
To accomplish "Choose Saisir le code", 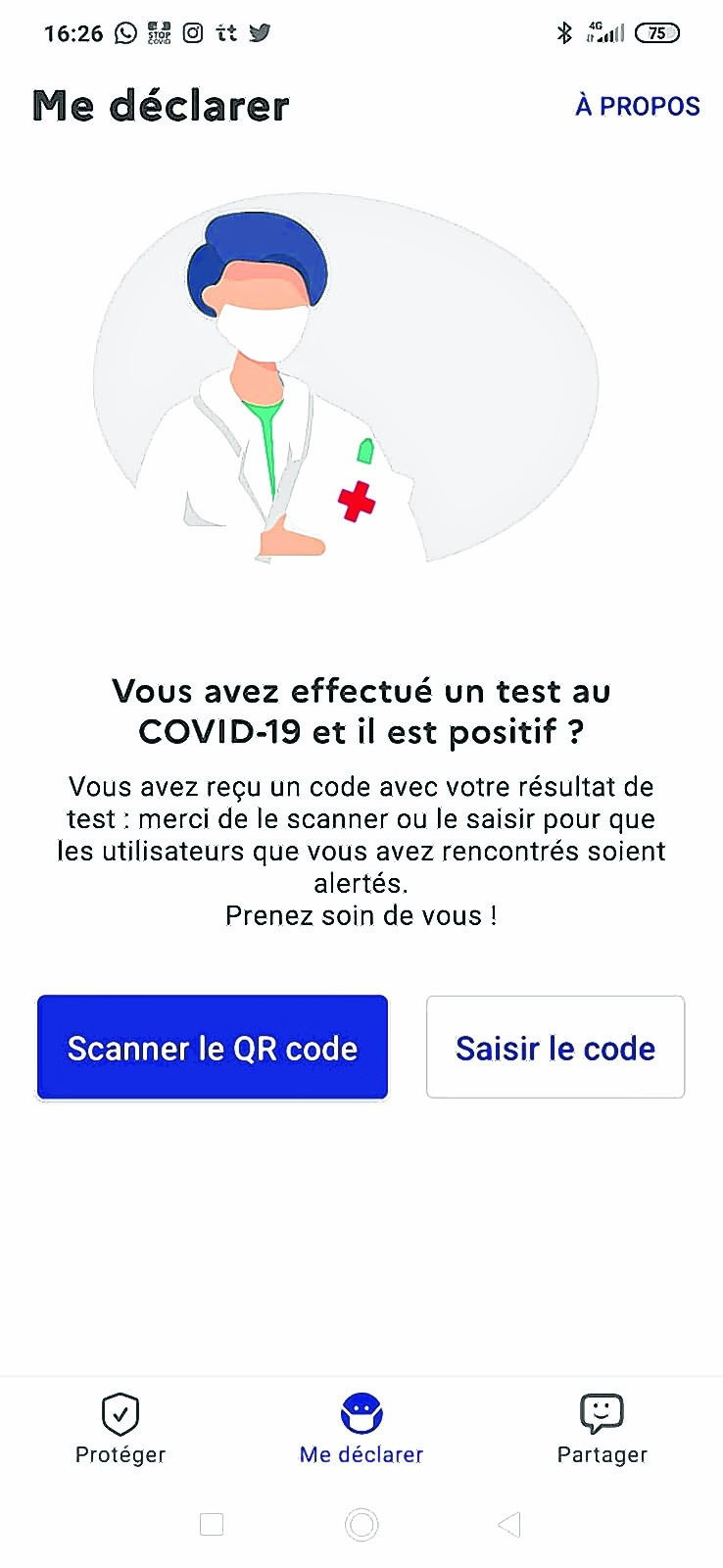I will [x=555, y=1048].
